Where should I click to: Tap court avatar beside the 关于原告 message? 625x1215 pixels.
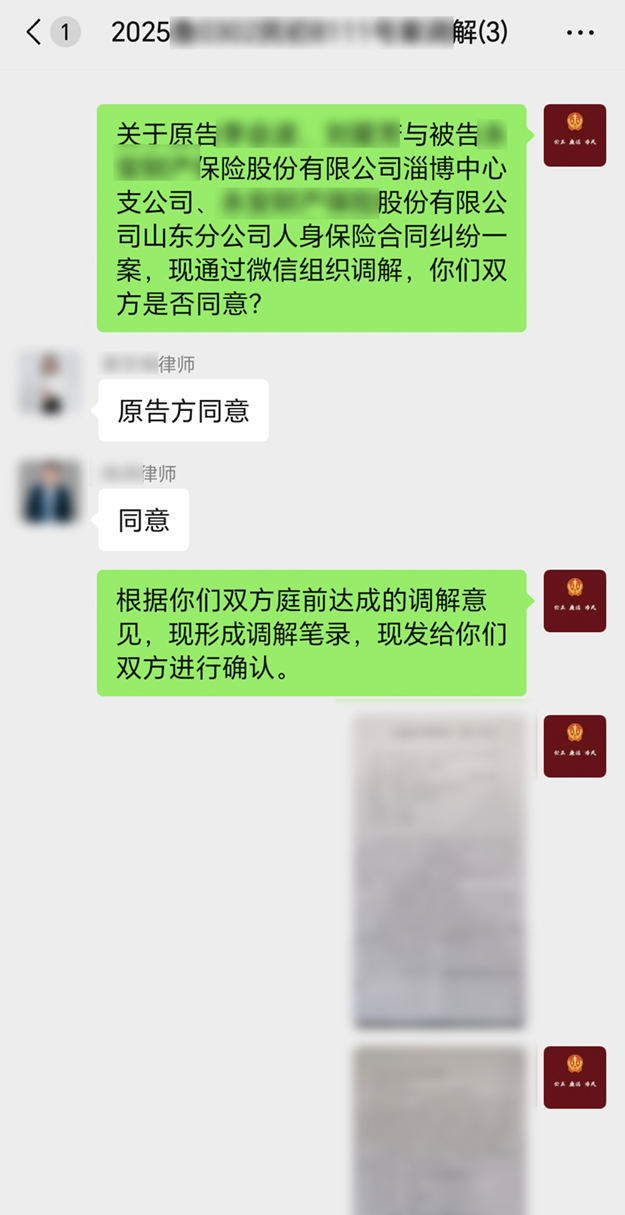coord(574,135)
